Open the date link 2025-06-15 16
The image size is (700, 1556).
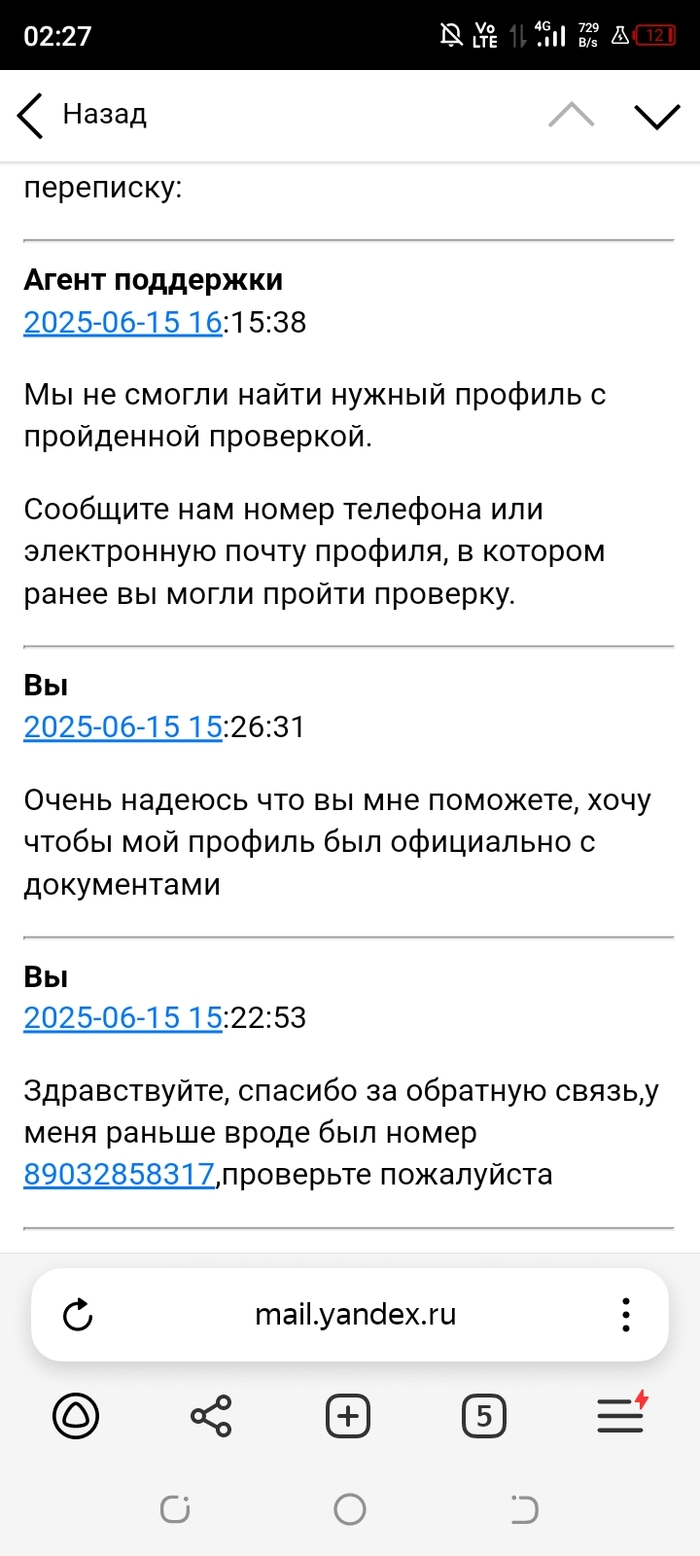coord(122,323)
